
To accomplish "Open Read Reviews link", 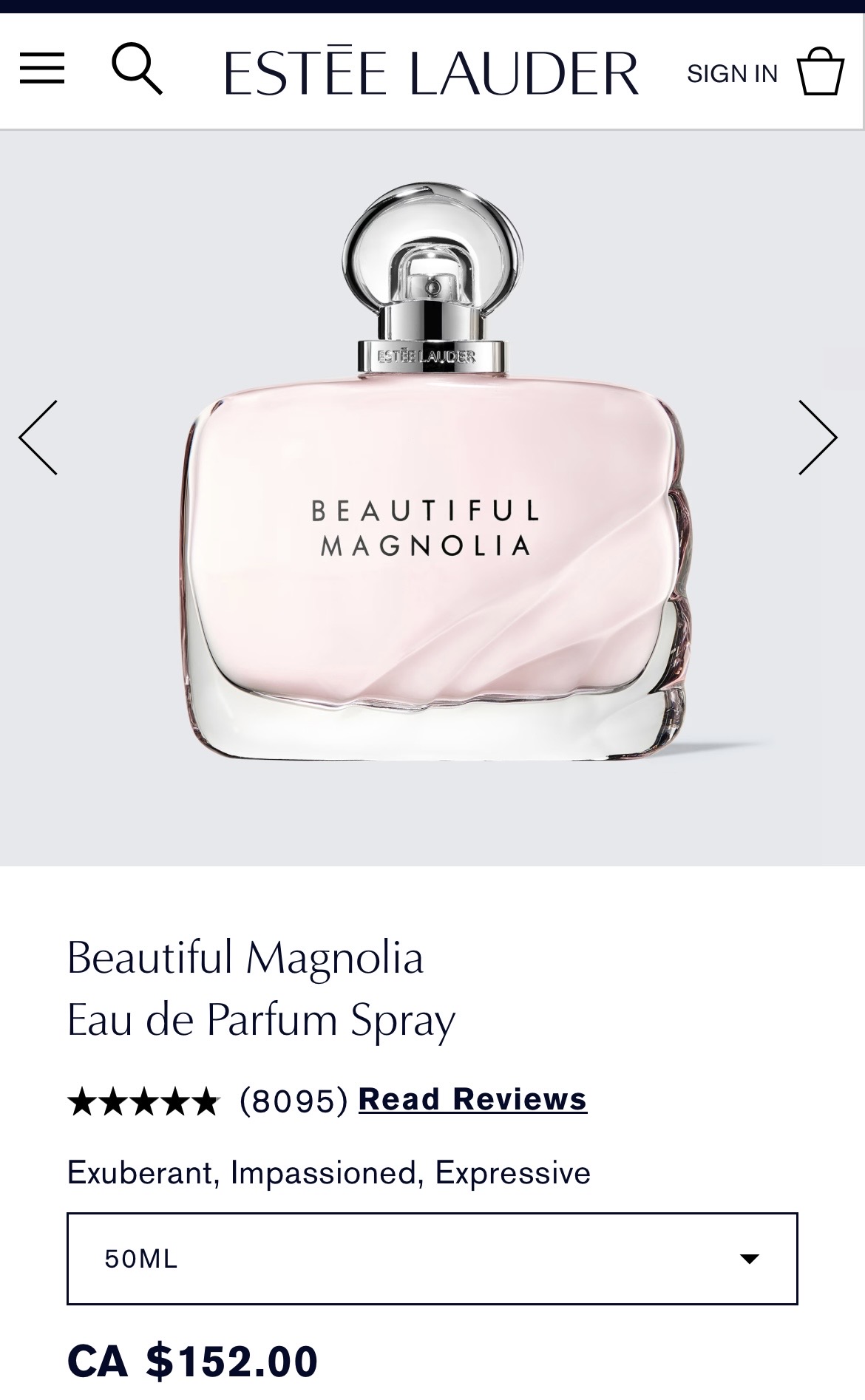I will pyautogui.click(x=472, y=1099).
